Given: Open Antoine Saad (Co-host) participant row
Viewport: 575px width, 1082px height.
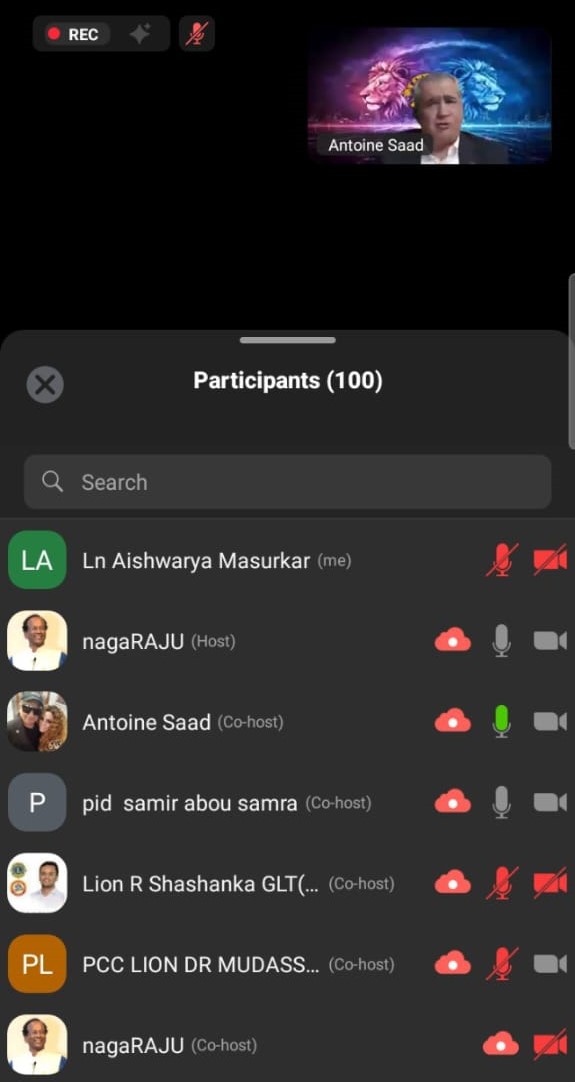Looking at the screenshot, I should pyautogui.click(x=287, y=722).
